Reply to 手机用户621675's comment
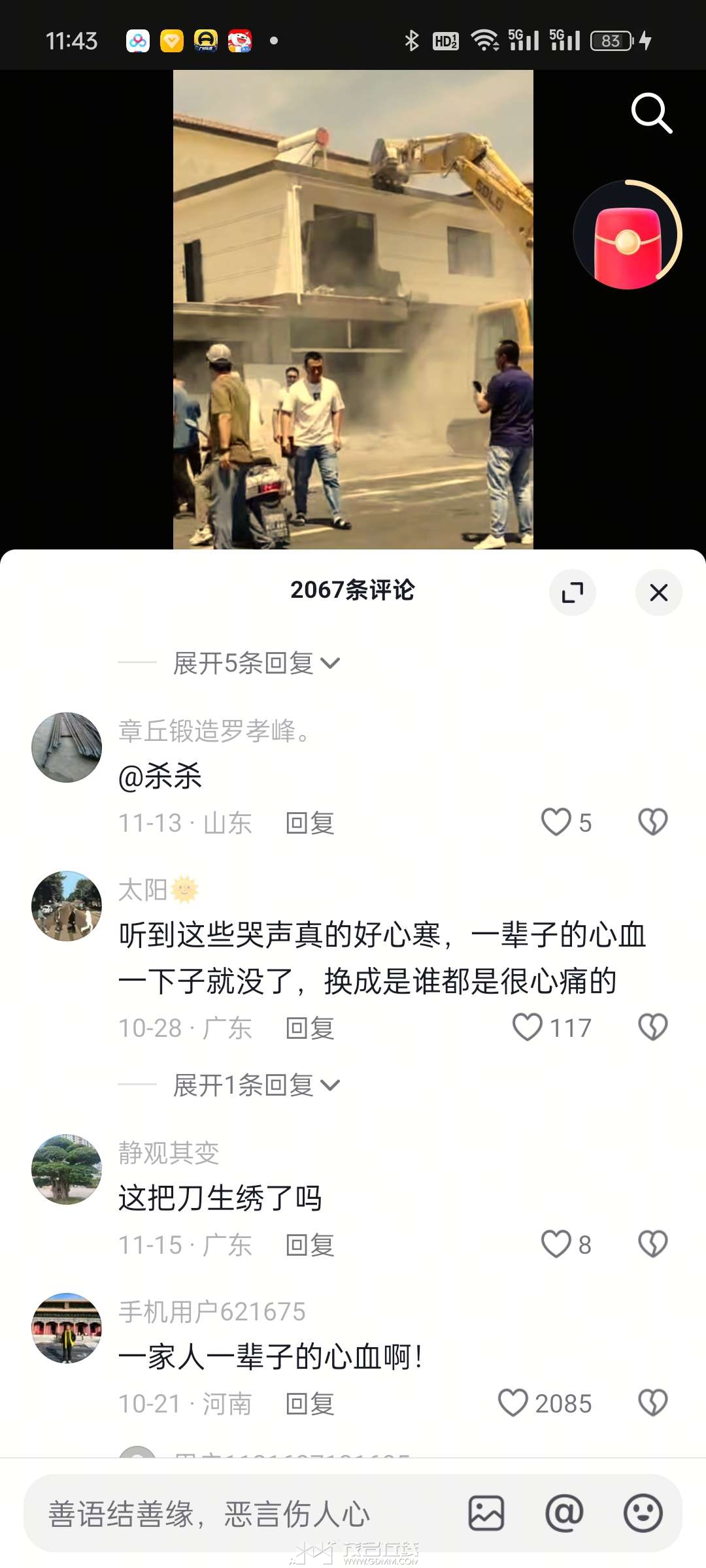 310,1404
